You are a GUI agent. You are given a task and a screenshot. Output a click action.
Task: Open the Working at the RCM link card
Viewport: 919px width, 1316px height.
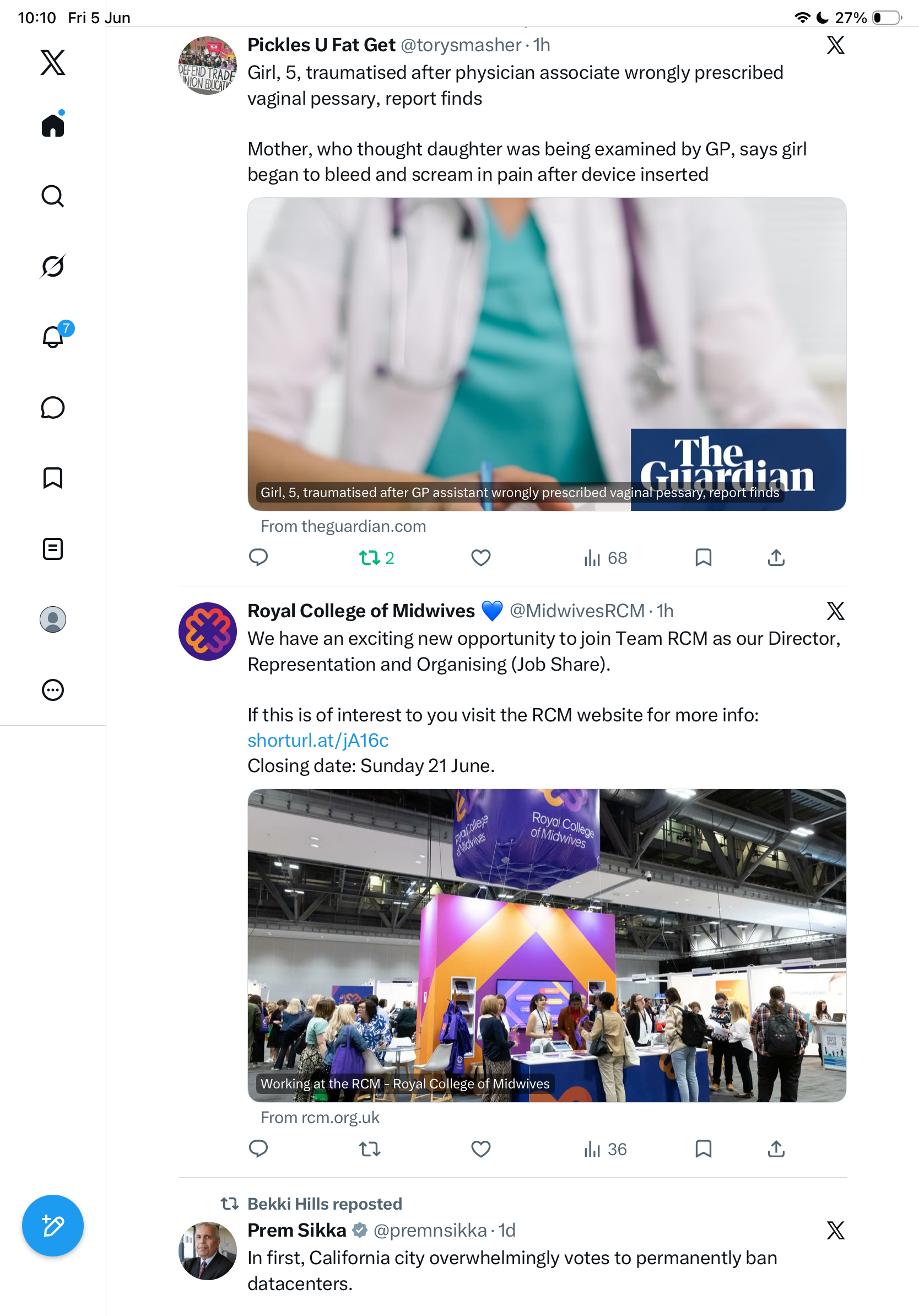pyautogui.click(x=547, y=945)
